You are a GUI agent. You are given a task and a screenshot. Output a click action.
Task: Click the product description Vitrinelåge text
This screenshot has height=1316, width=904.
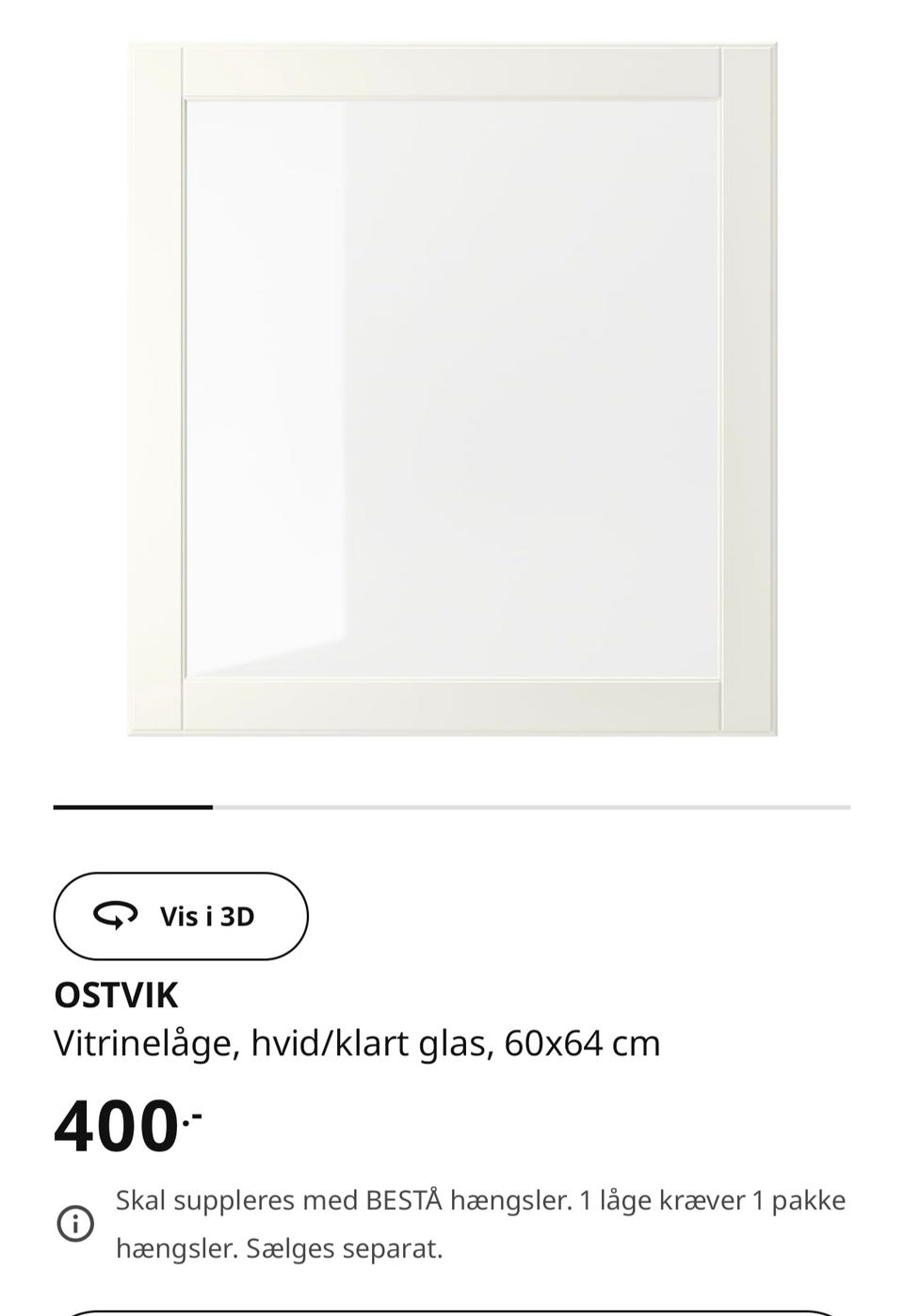coord(356,1042)
